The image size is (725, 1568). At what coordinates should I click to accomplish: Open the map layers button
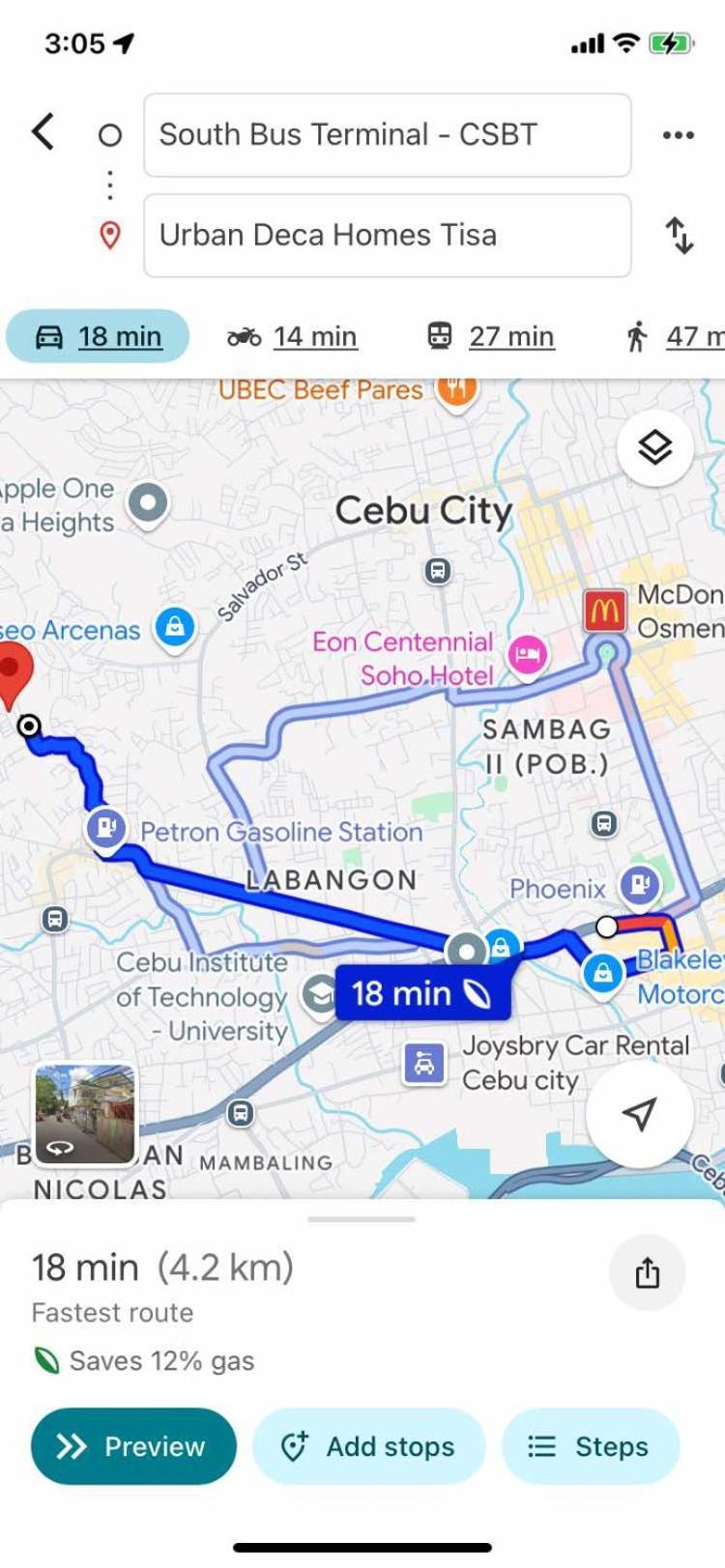pos(654,447)
